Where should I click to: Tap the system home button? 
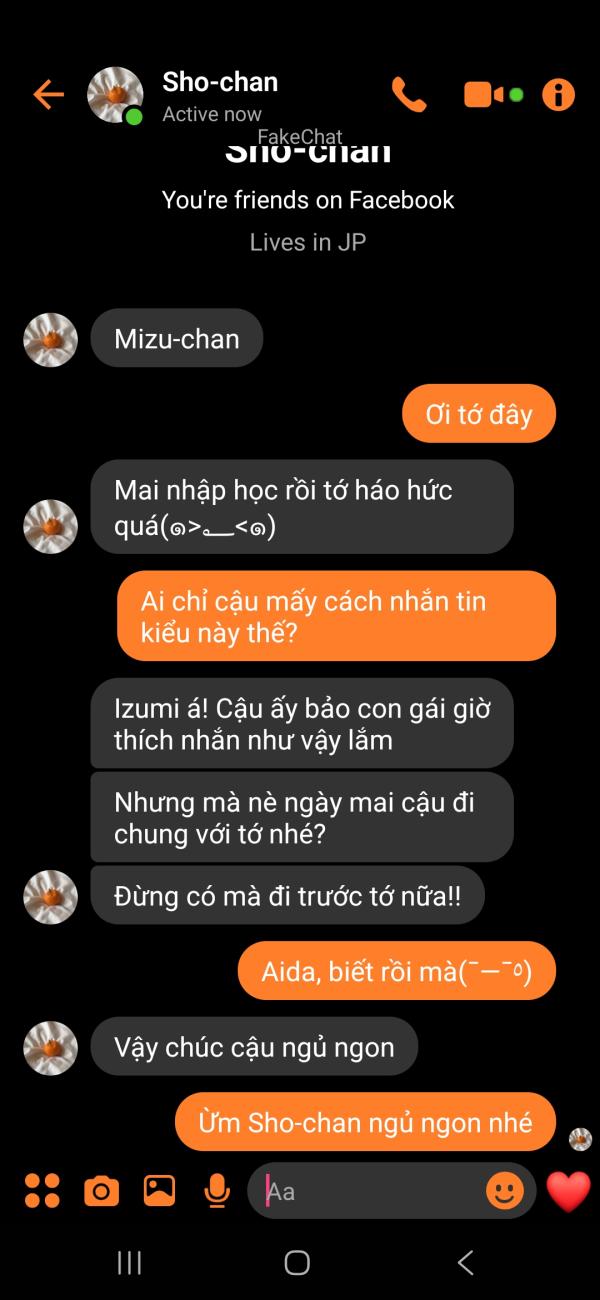(x=297, y=1263)
